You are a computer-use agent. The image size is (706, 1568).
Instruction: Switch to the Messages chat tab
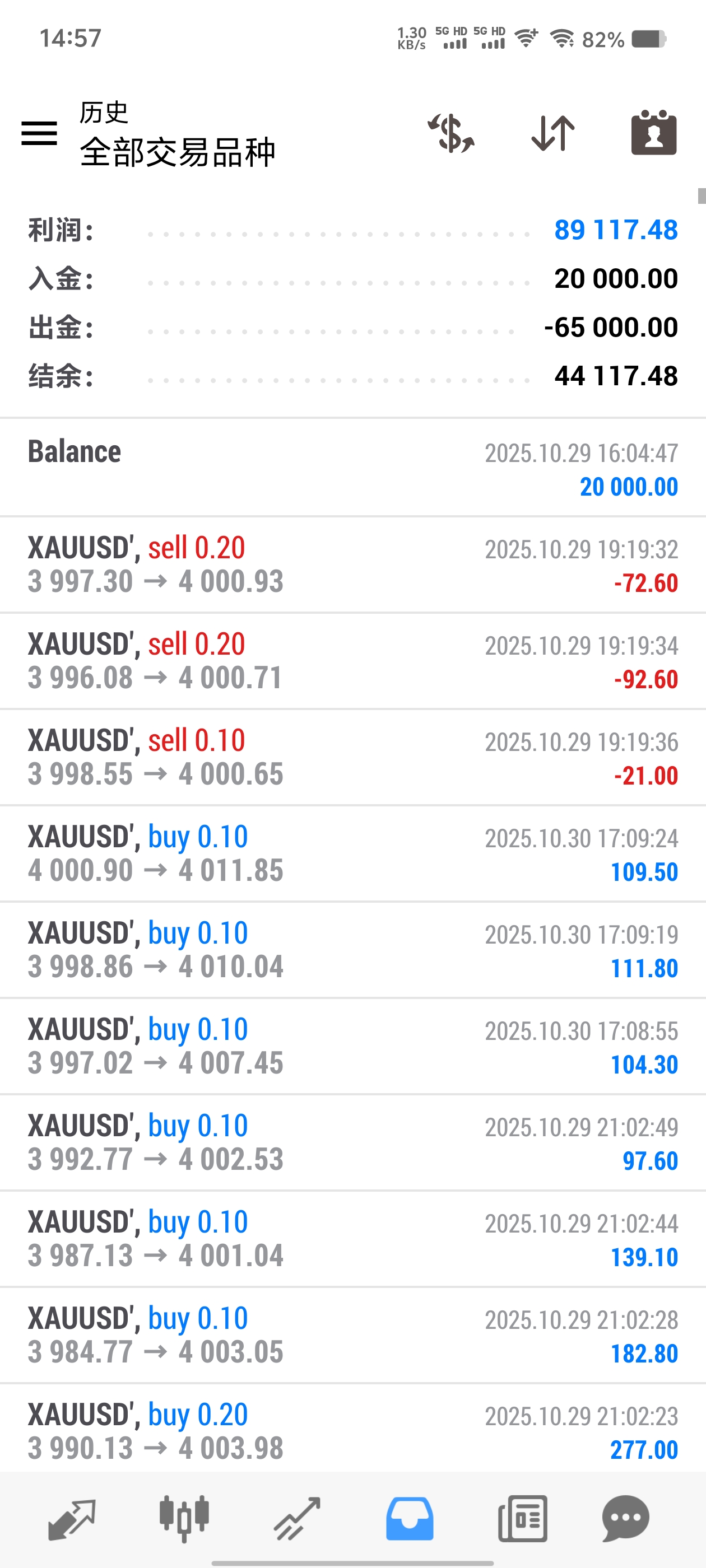625,1519
